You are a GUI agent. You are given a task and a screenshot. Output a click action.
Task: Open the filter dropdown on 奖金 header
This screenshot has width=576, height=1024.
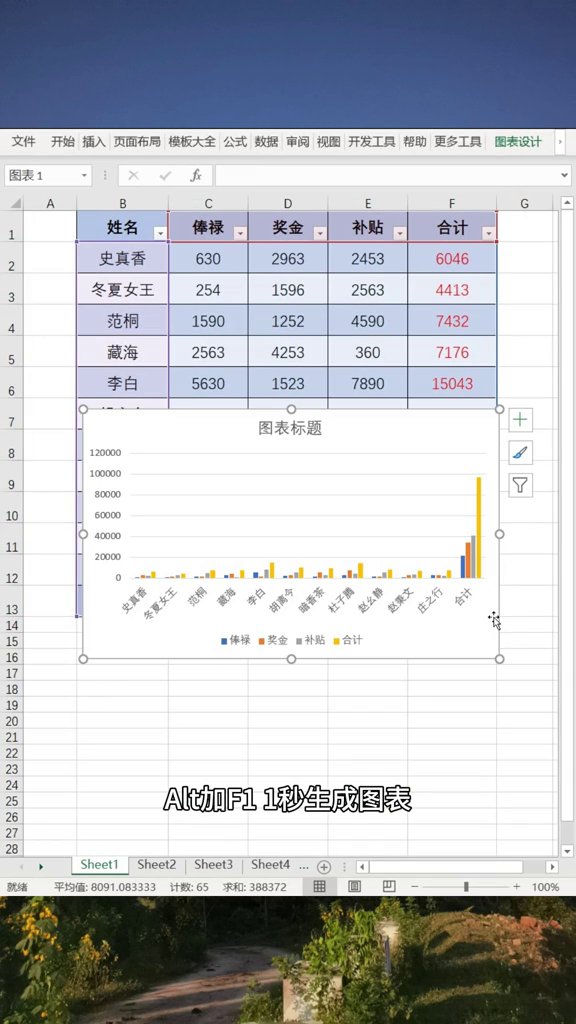pos(319,234)
